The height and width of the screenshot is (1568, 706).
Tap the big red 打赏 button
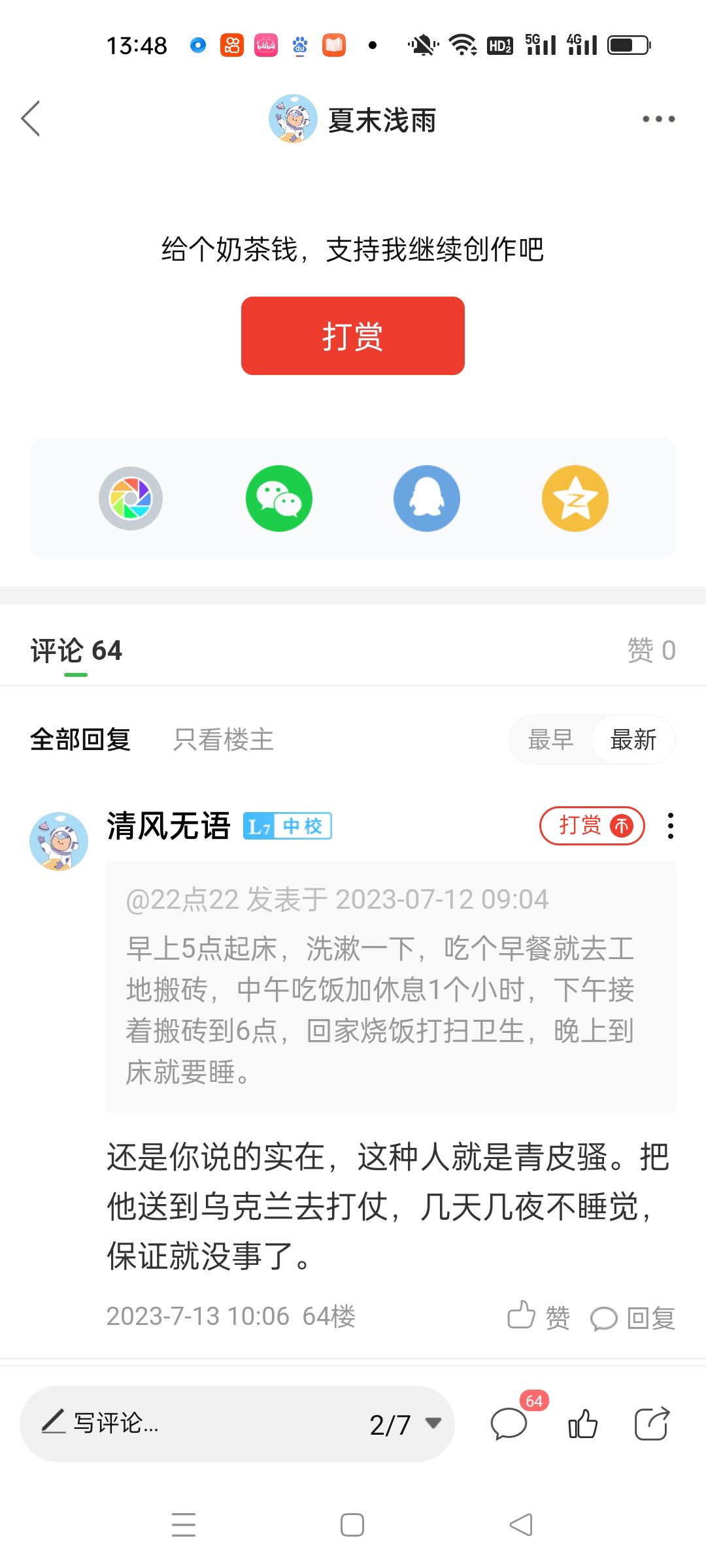[x=352, y=336]
